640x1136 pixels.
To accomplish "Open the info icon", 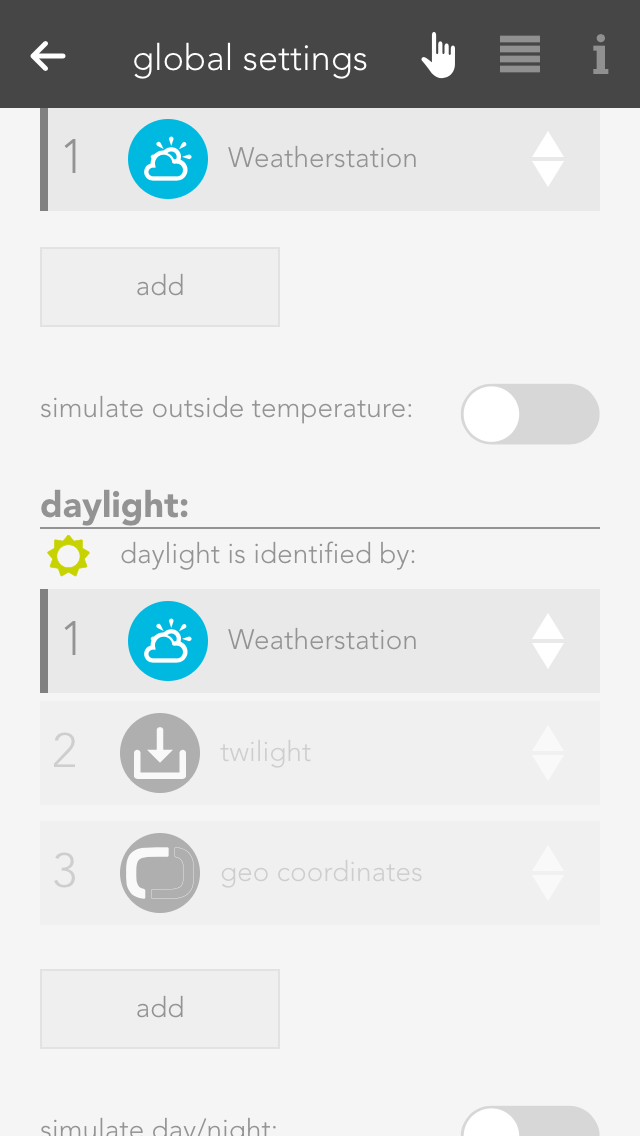I will pyautogui.click(x=600, y=55).
